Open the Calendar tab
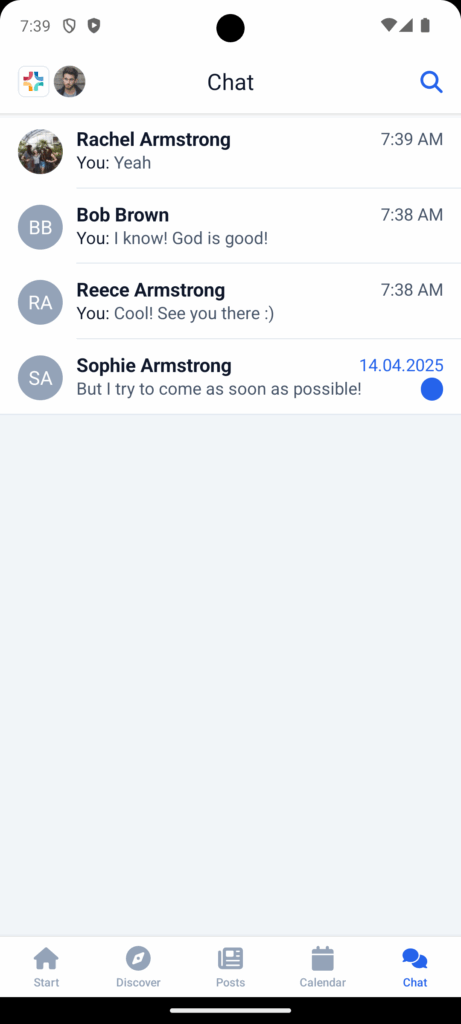 click(x=323, y=967)
